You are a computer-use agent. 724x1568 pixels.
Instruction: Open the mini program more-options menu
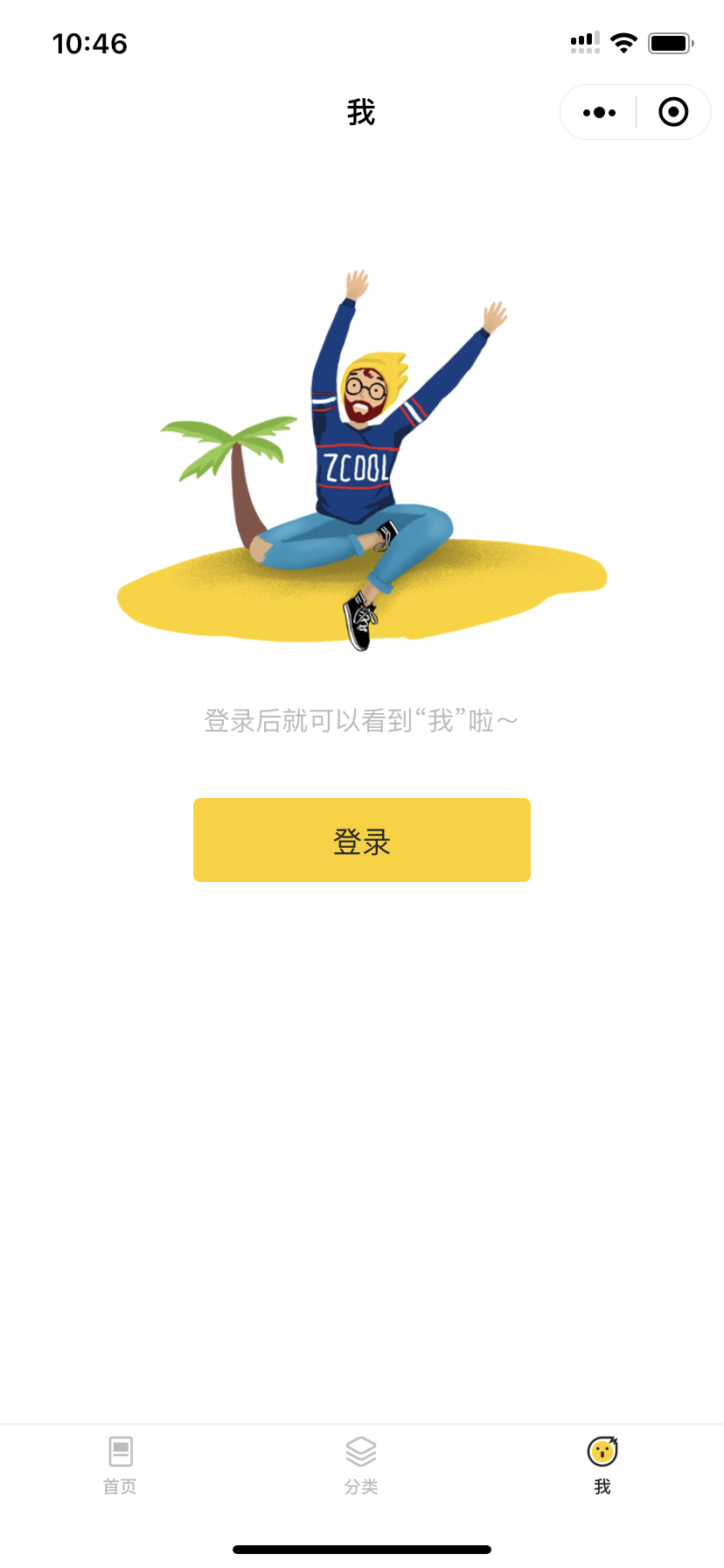point(599,112)
